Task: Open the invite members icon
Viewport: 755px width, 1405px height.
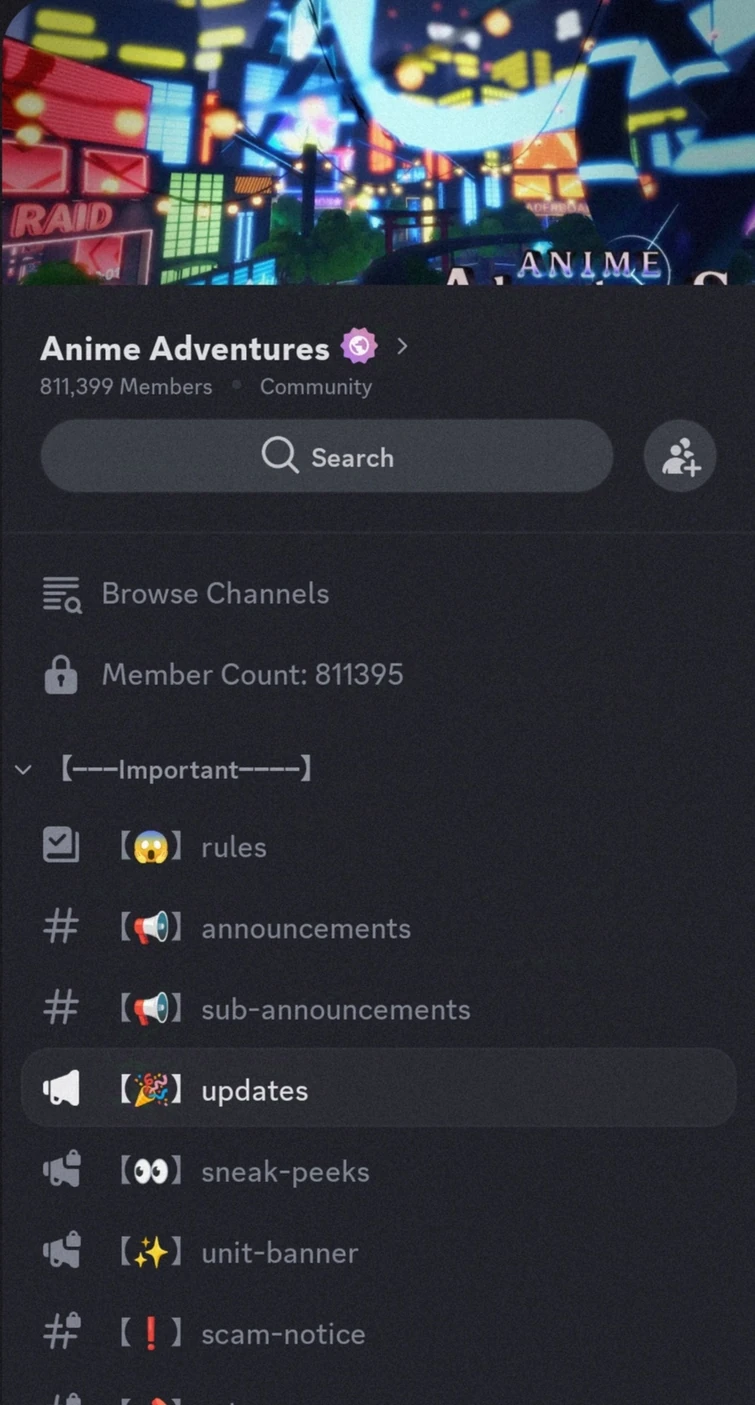Action: (x=680, y=457)
